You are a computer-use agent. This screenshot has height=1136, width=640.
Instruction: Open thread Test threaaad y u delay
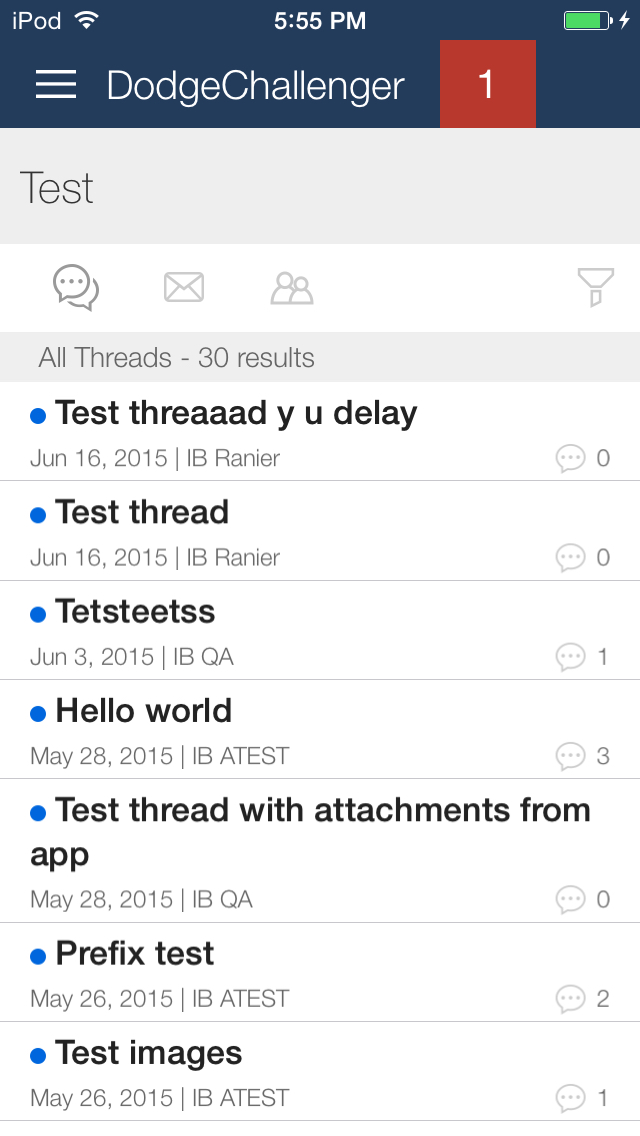pyautogui.click(x=320, y=432)
